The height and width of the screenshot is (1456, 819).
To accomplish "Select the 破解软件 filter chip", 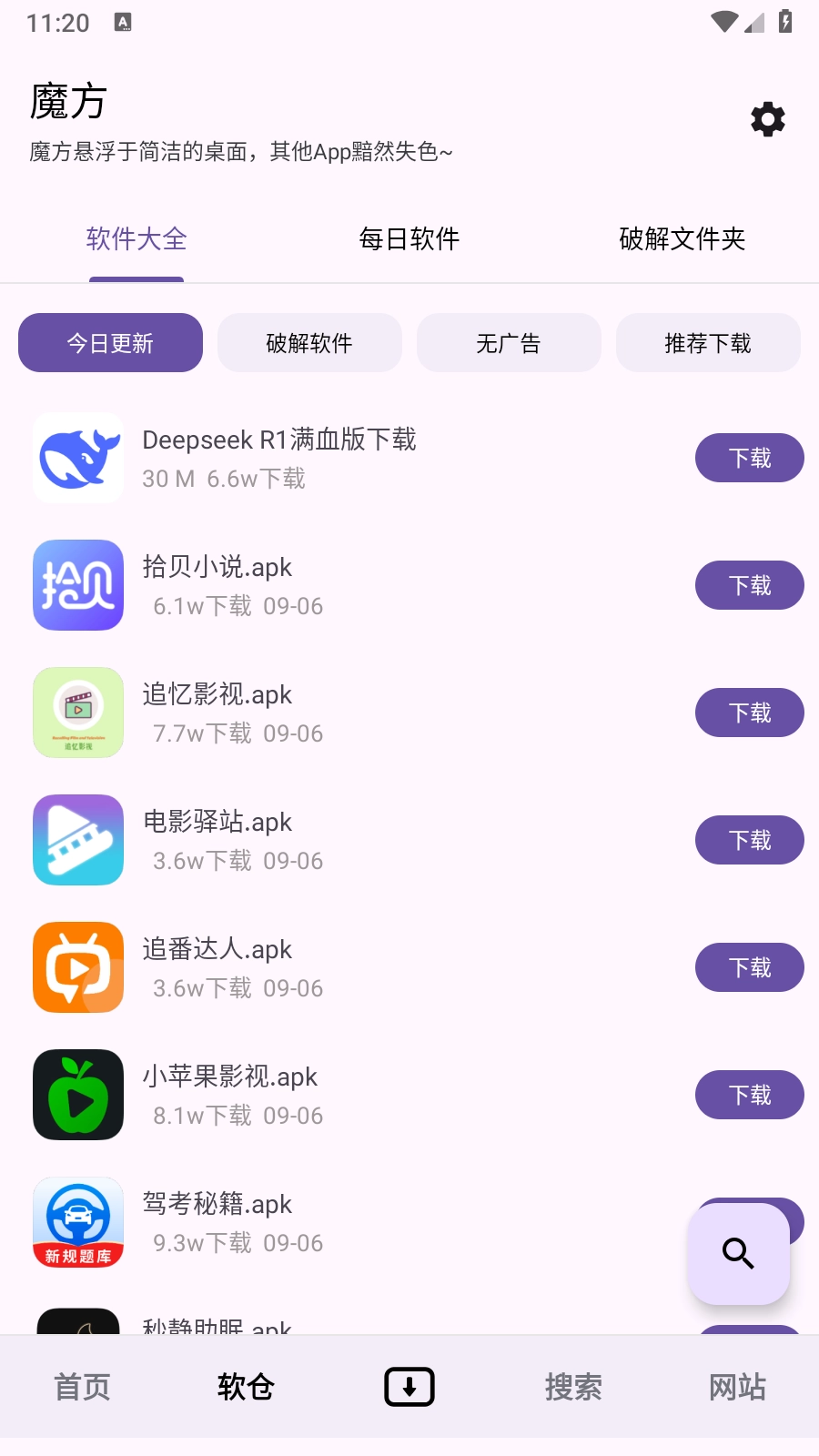I will (x=309, y=343).
